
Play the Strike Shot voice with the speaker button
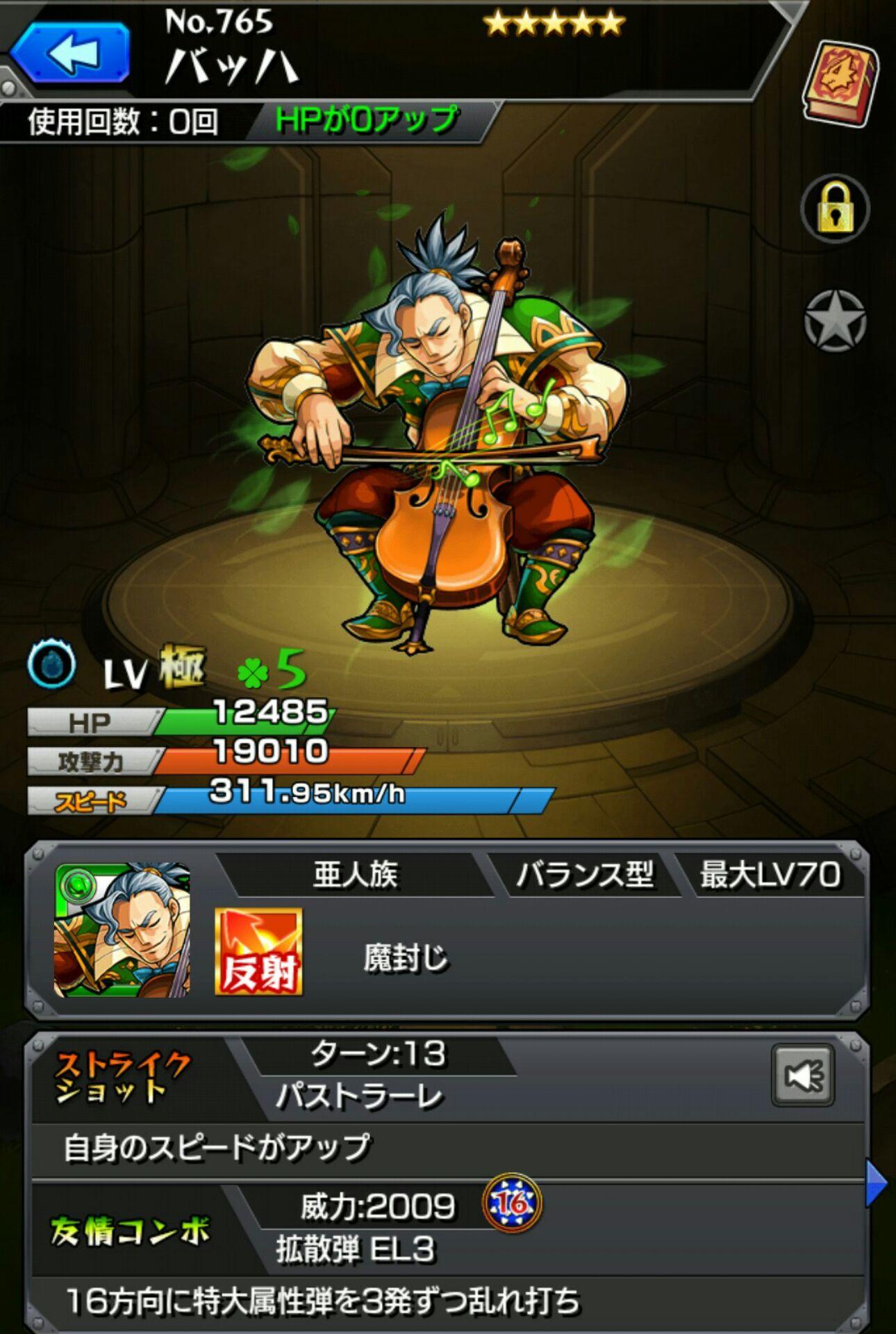pos(802,1076)
